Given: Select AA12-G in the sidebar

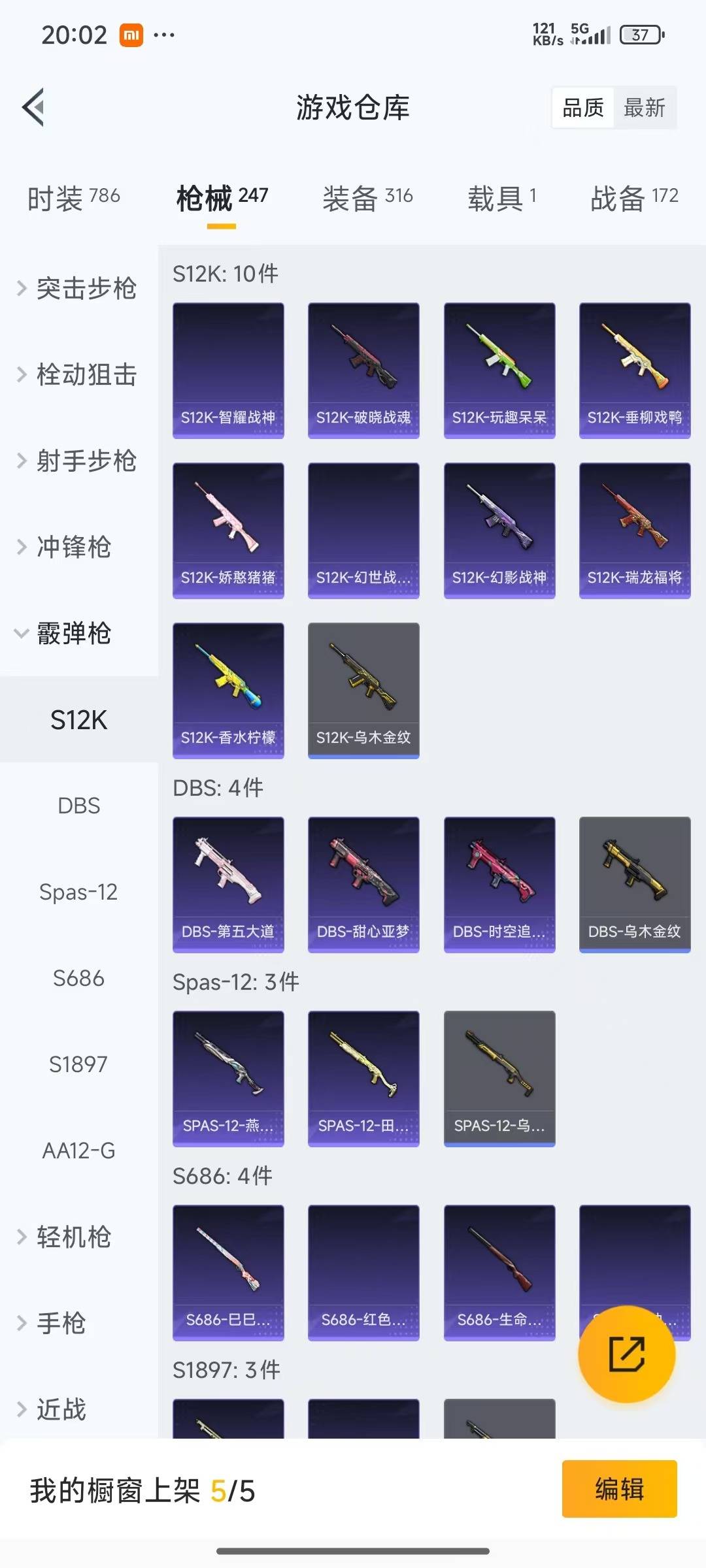Looking at the screenshot, I should pyautogui.click(x=78, y=1151).
